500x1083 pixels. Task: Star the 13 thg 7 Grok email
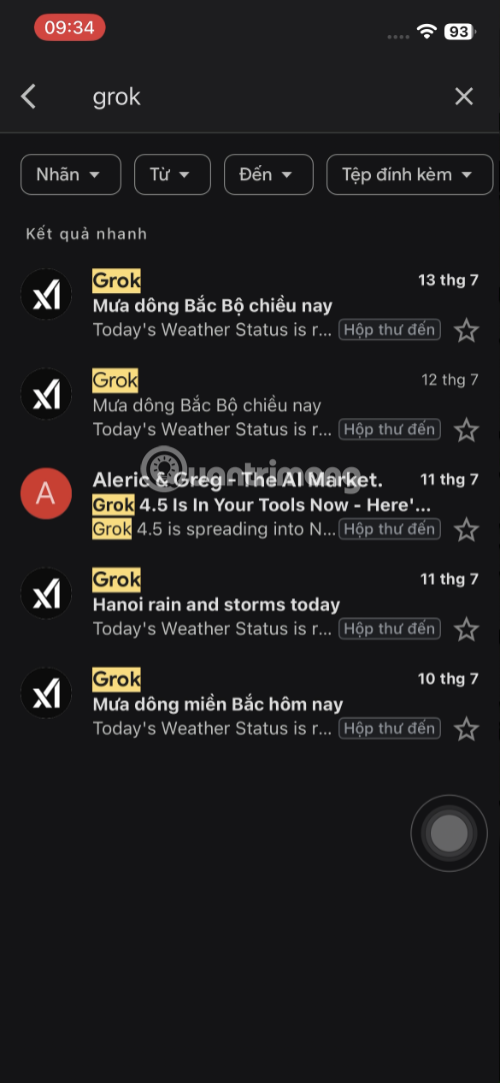pos(466,330)
